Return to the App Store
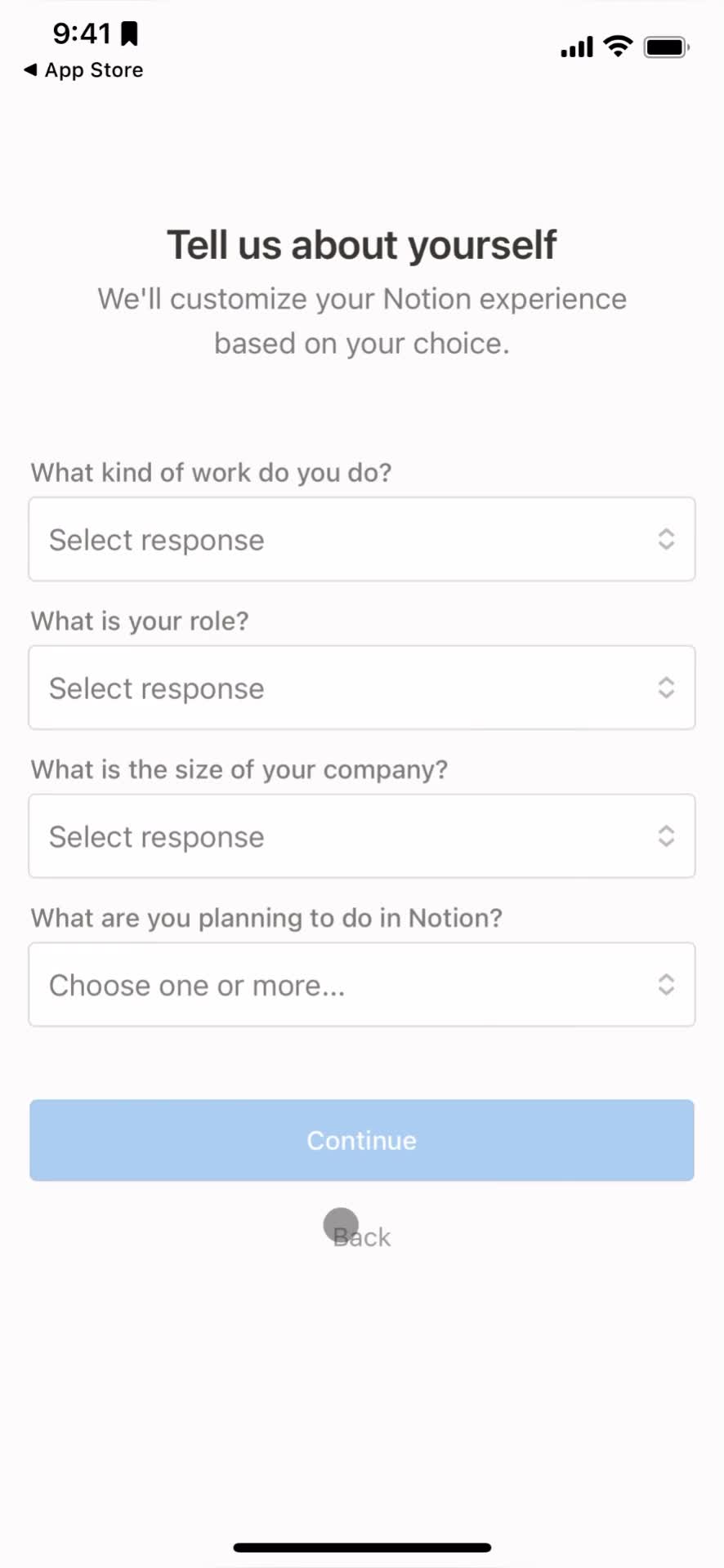The width and height of the screenshot is (724, 1568). (x=83, y=70)
